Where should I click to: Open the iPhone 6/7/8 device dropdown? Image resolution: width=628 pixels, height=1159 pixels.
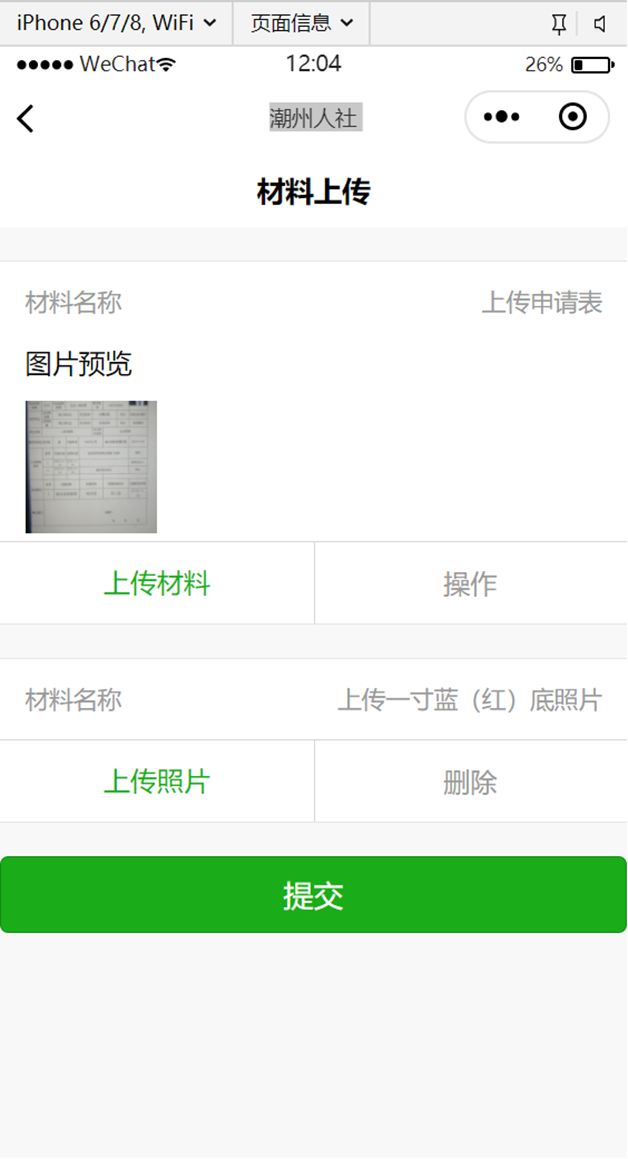point(116,23)
